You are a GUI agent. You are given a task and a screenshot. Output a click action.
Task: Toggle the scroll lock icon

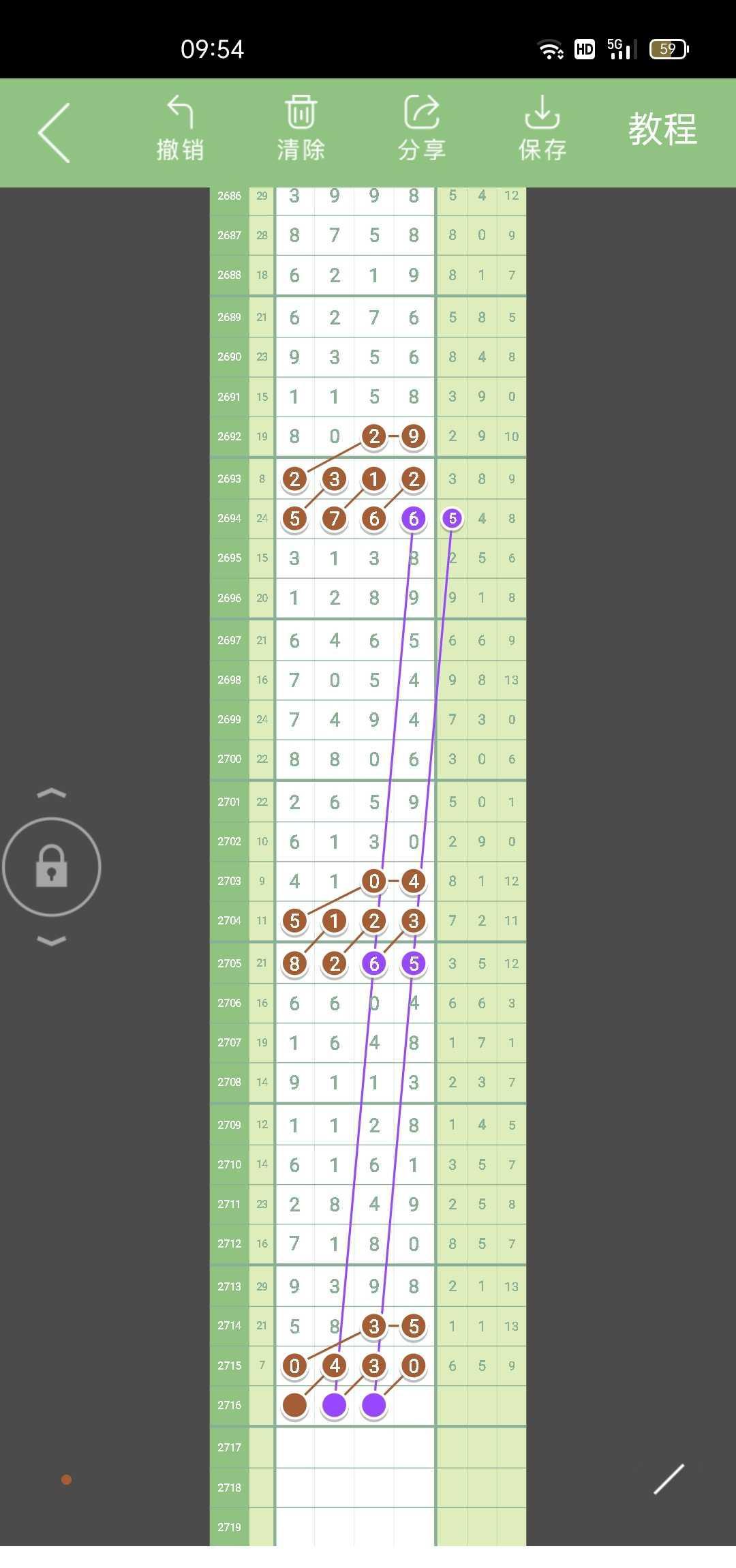pos(52,867)
